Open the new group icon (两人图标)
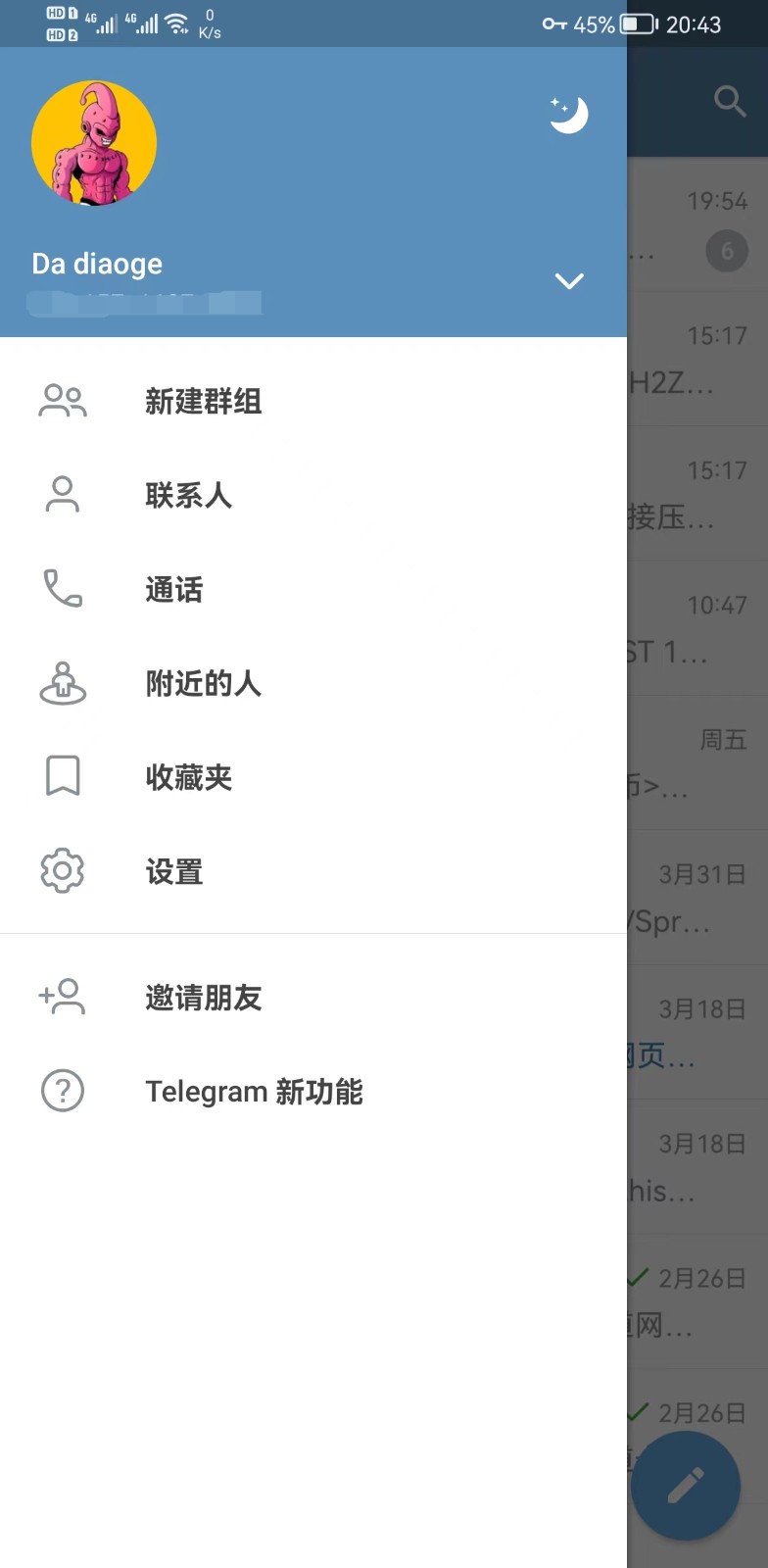This screenshot has width=768, height=1568. (x=62, y=401)
